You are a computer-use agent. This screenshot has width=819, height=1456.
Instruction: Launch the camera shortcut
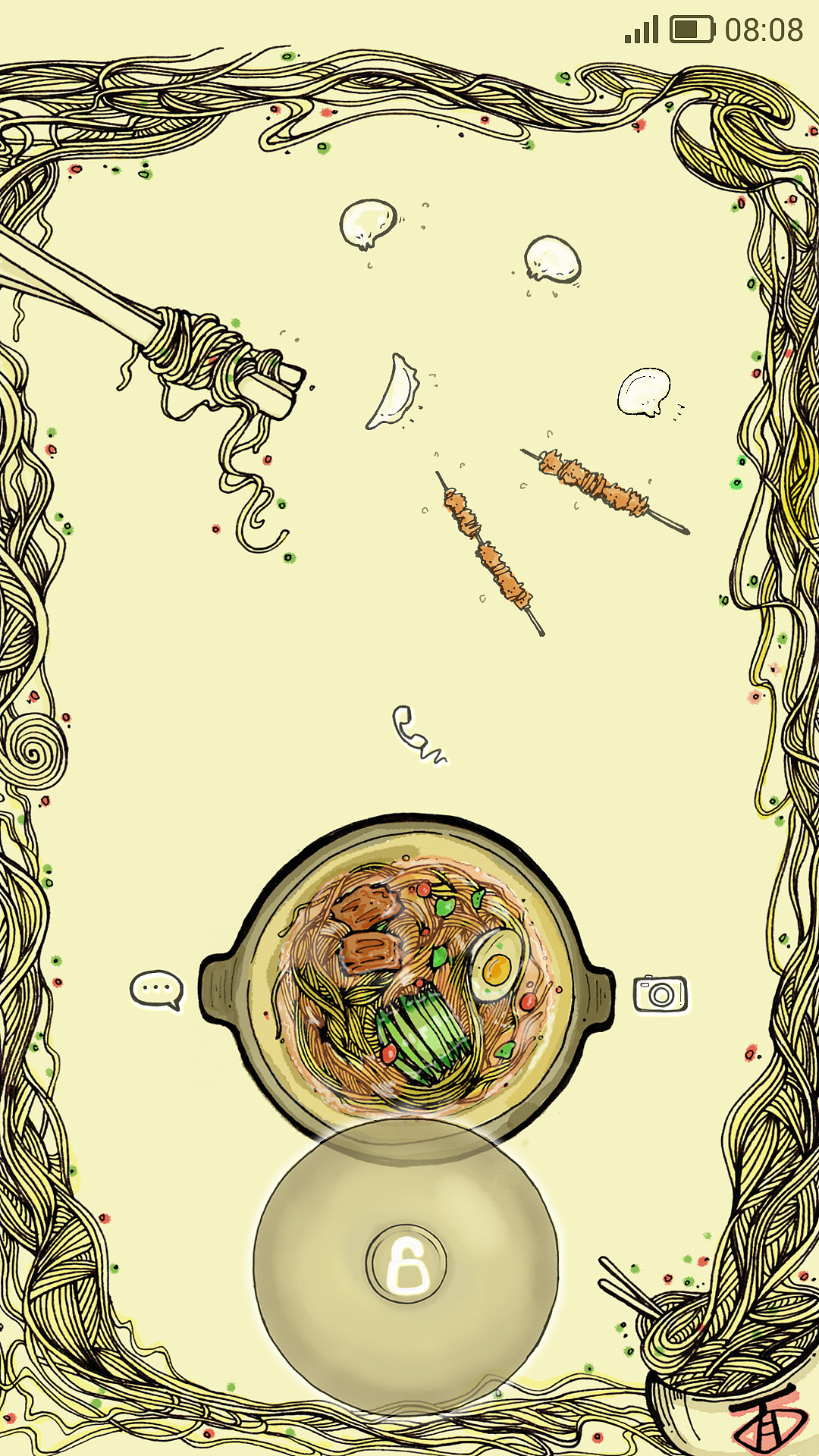coord(660,993)
